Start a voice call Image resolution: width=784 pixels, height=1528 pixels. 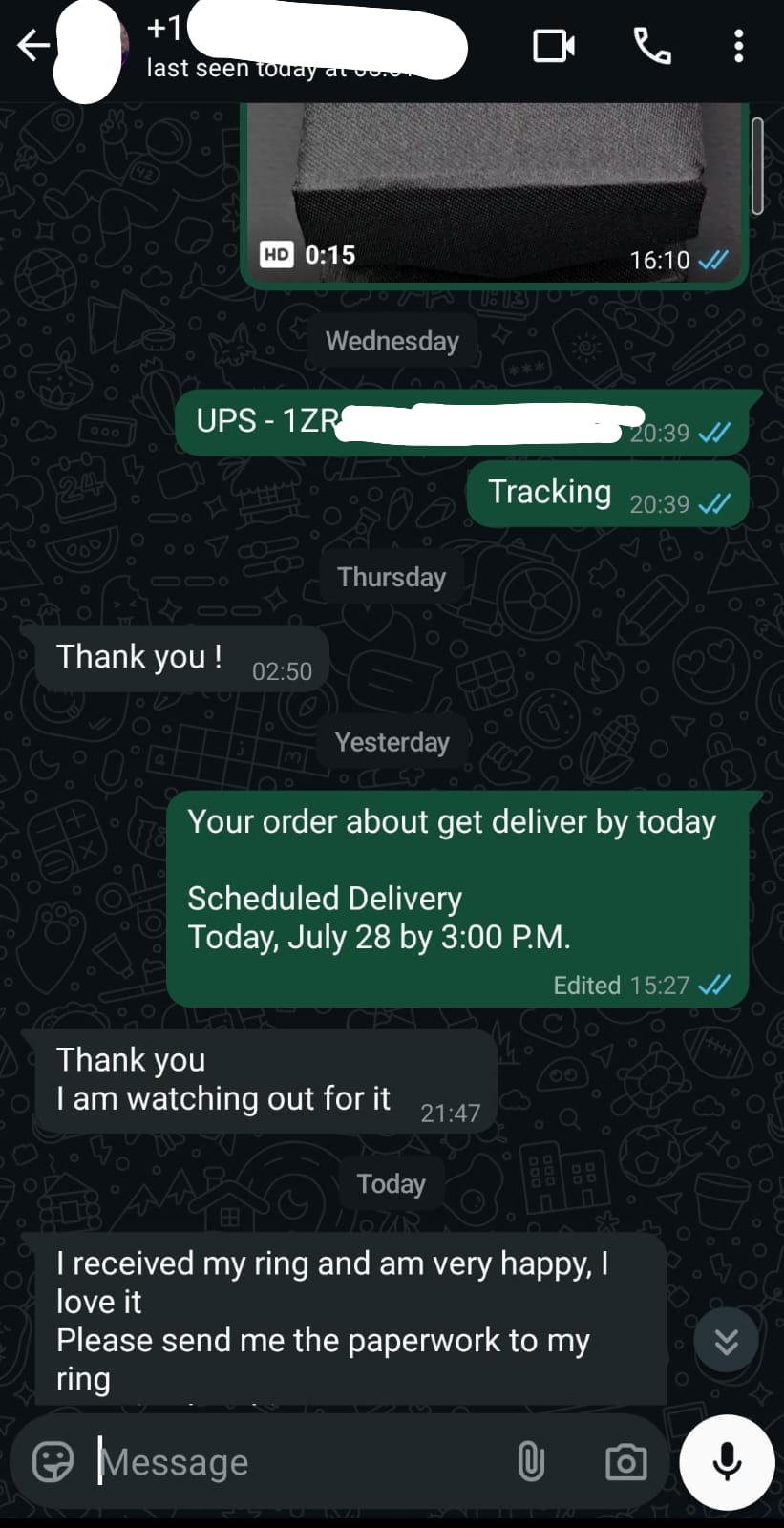[x=652, y=46]
